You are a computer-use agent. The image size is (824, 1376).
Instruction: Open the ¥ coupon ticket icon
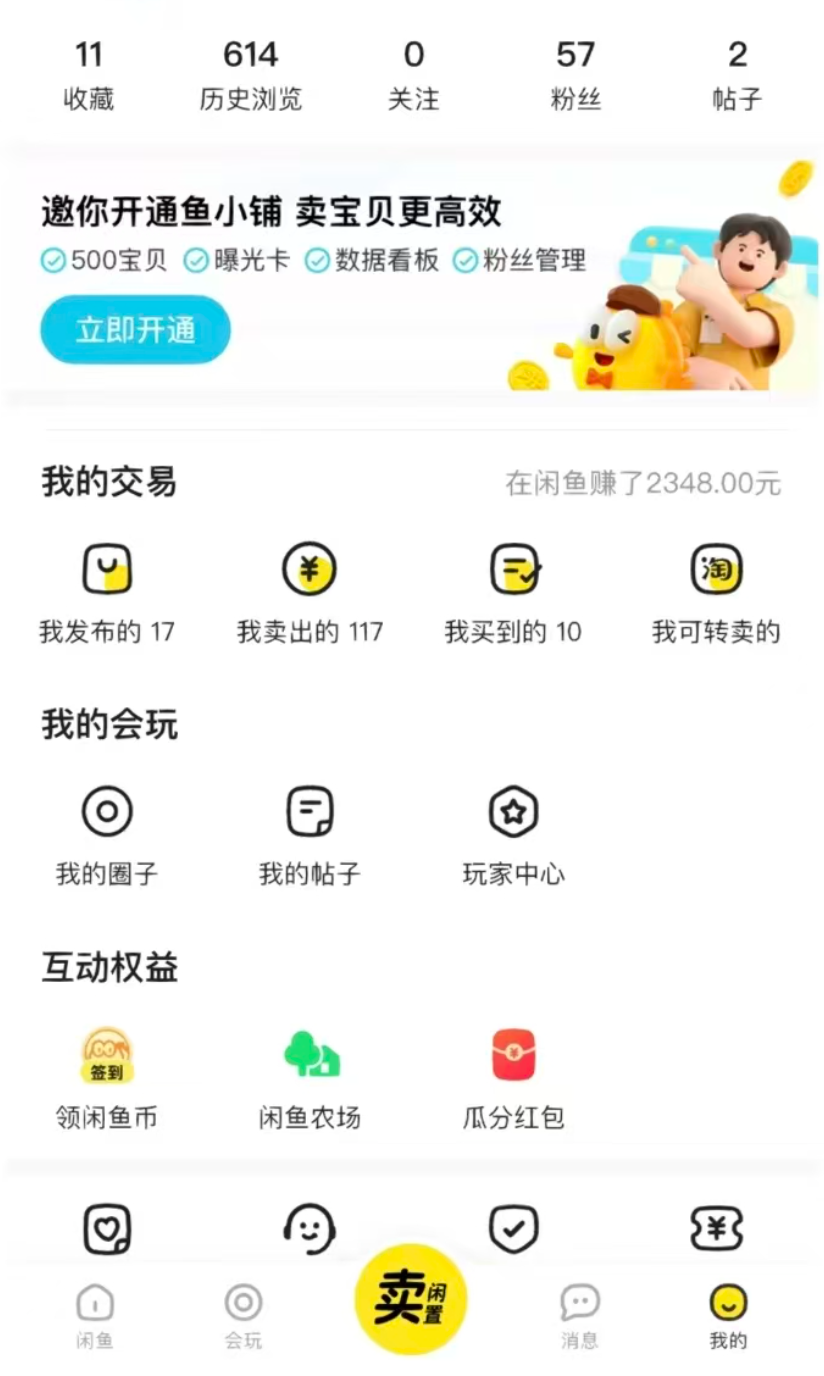(x=719, y=1228)
